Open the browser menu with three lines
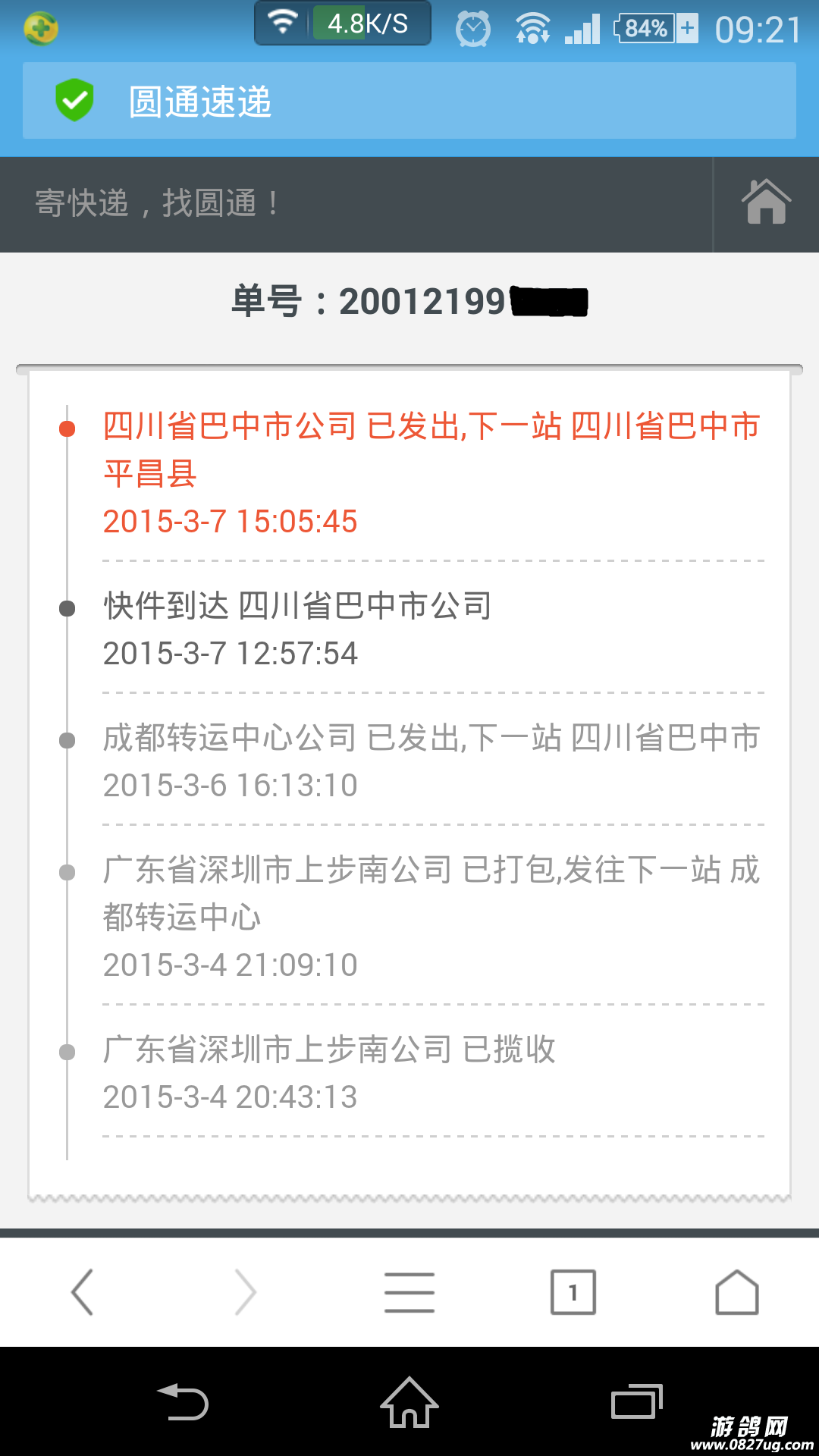 coord(409,1291)
